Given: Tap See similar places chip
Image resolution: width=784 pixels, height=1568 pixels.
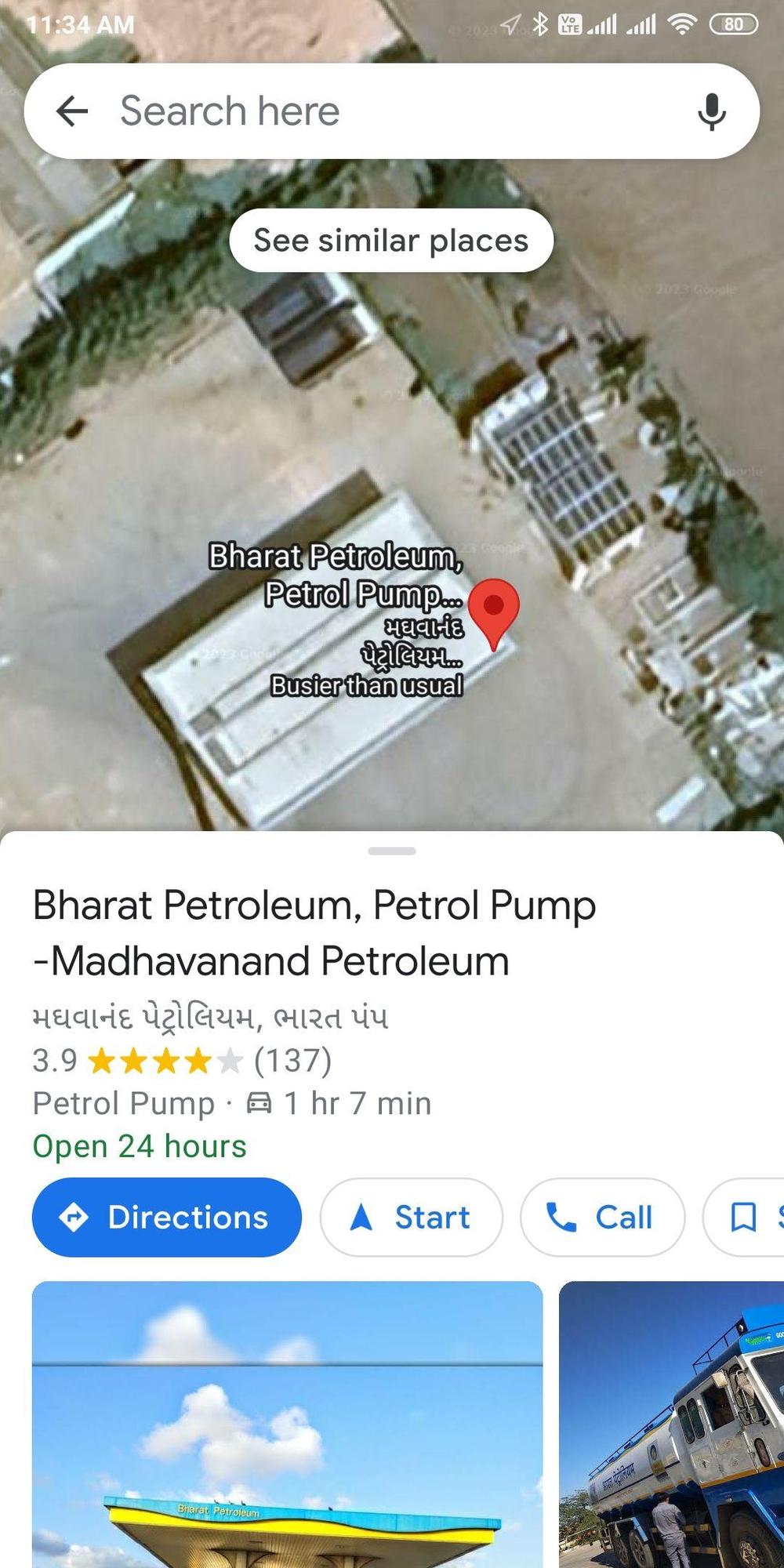Looking at the screenshot, I should [x=391, y=241].
